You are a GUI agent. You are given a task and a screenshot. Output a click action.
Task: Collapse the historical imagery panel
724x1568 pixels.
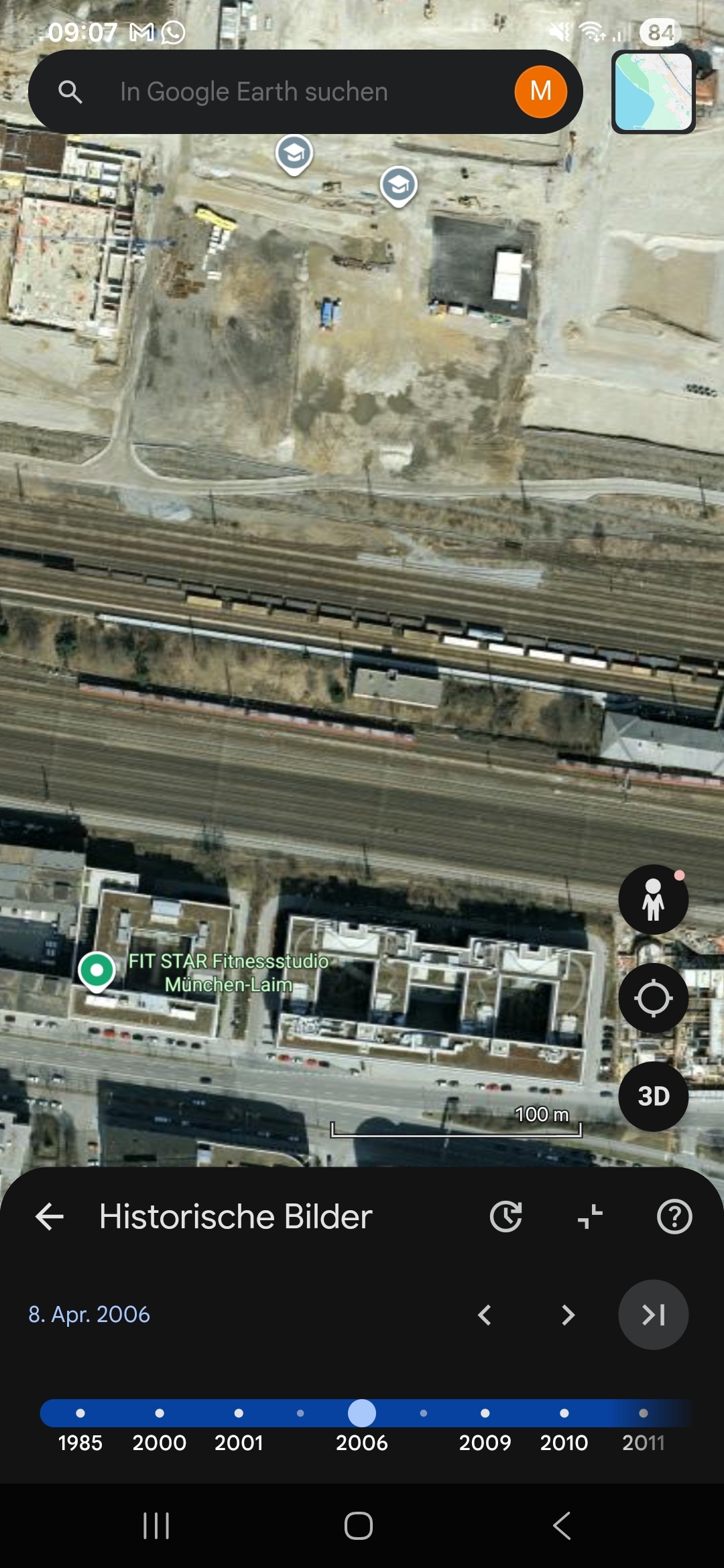click(590, 1217)
